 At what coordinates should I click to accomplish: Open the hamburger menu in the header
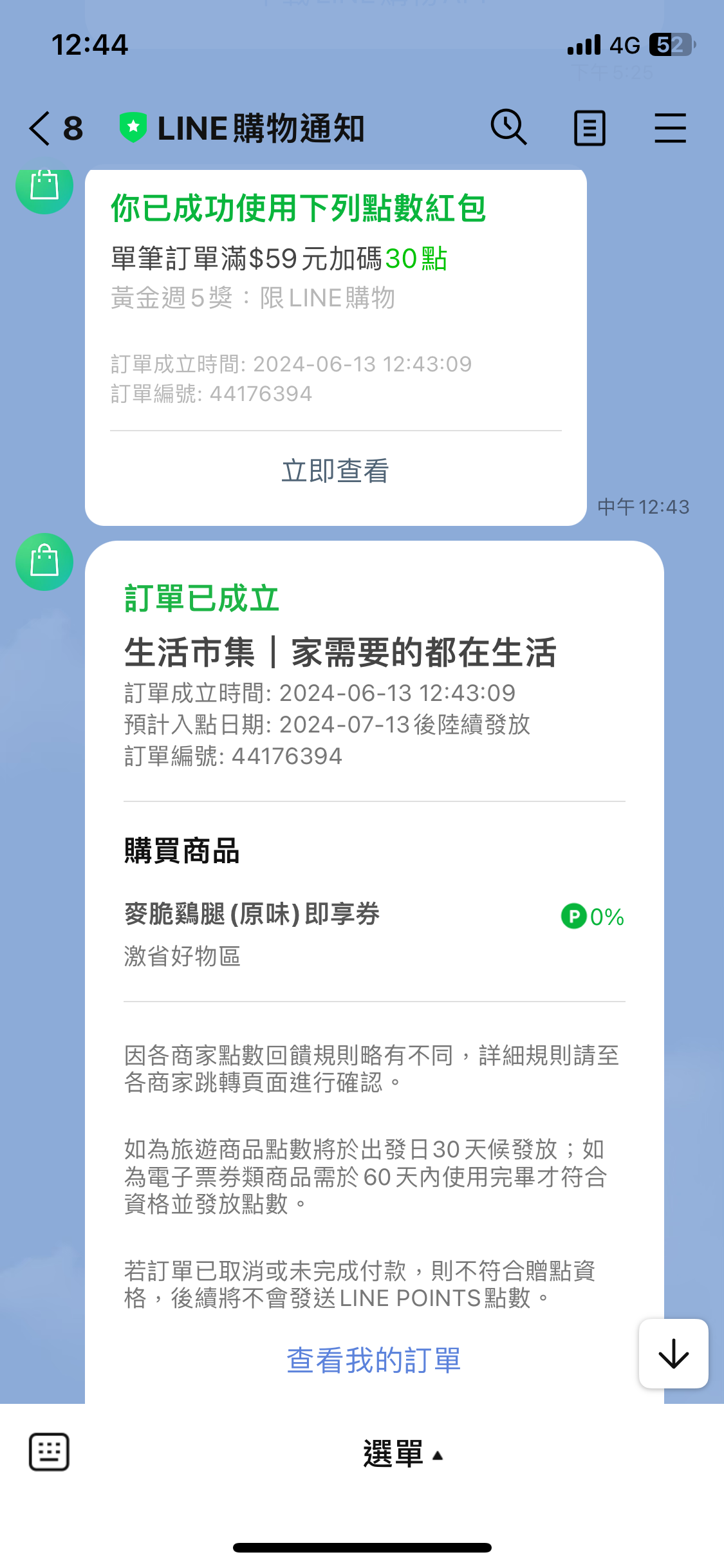click(x=670, y=128)
